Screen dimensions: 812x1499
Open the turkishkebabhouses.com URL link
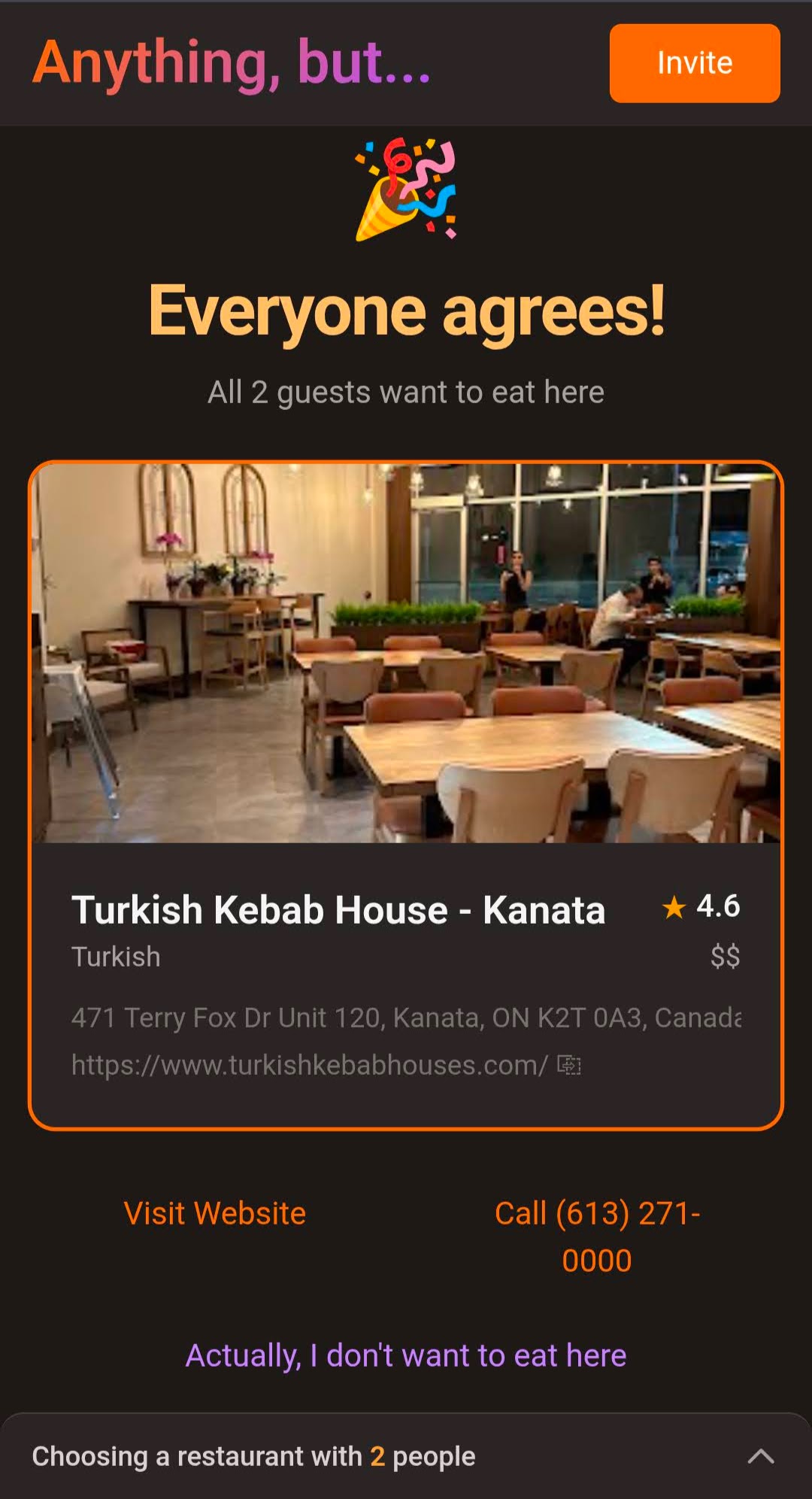310,1065
